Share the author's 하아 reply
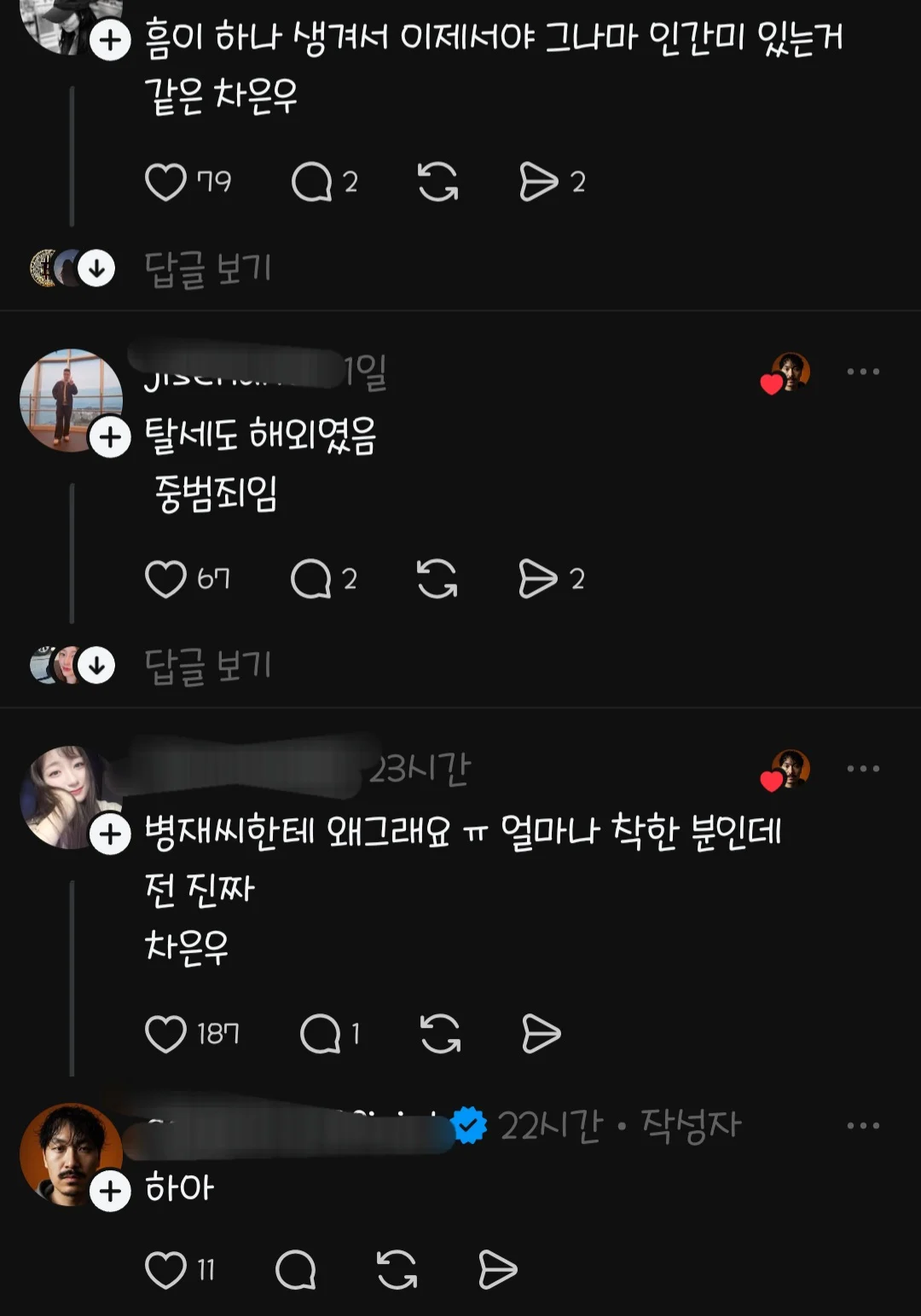Image resolution: width=921 pixels, height=1316 pixels. [497, 1270]
